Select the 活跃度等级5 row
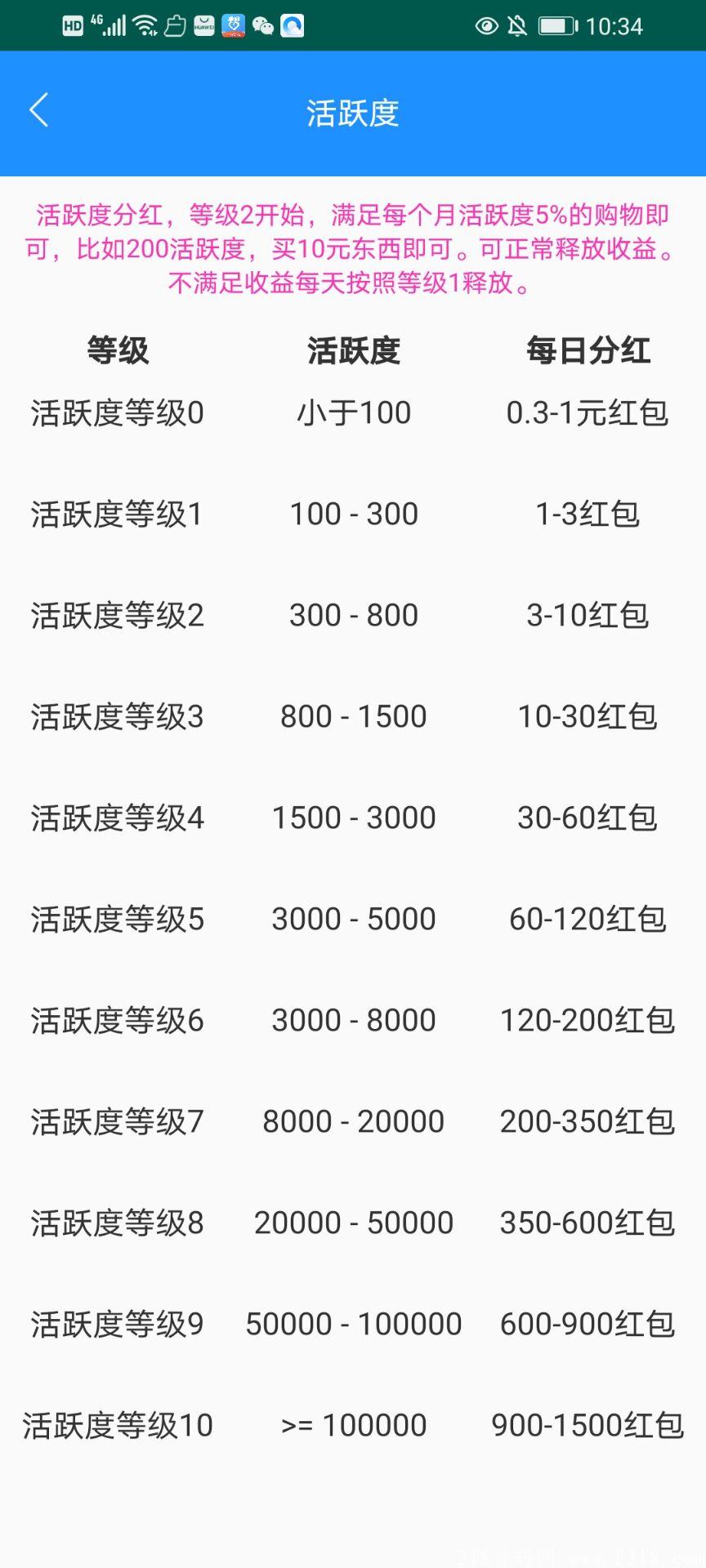706x1568 pixels. coord(117,918)
